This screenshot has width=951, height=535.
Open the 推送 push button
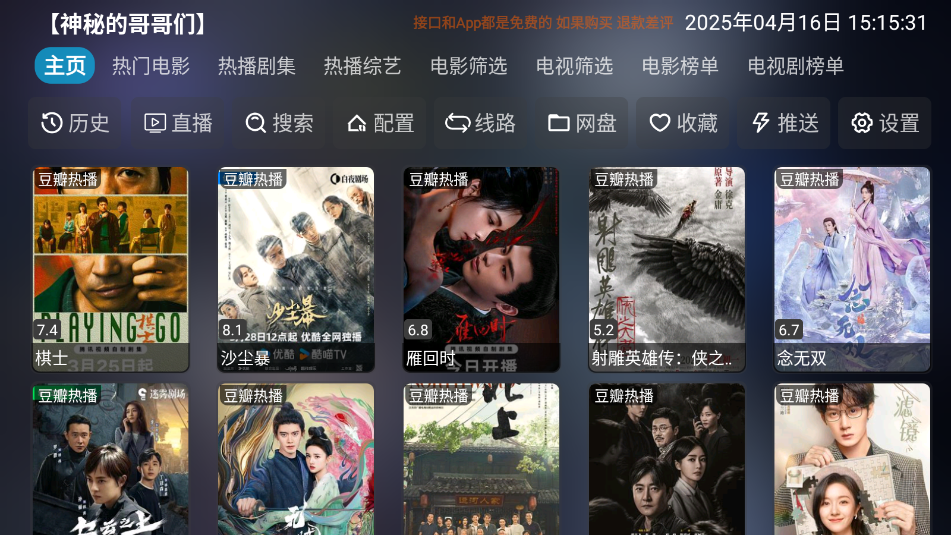click(785, 123)
